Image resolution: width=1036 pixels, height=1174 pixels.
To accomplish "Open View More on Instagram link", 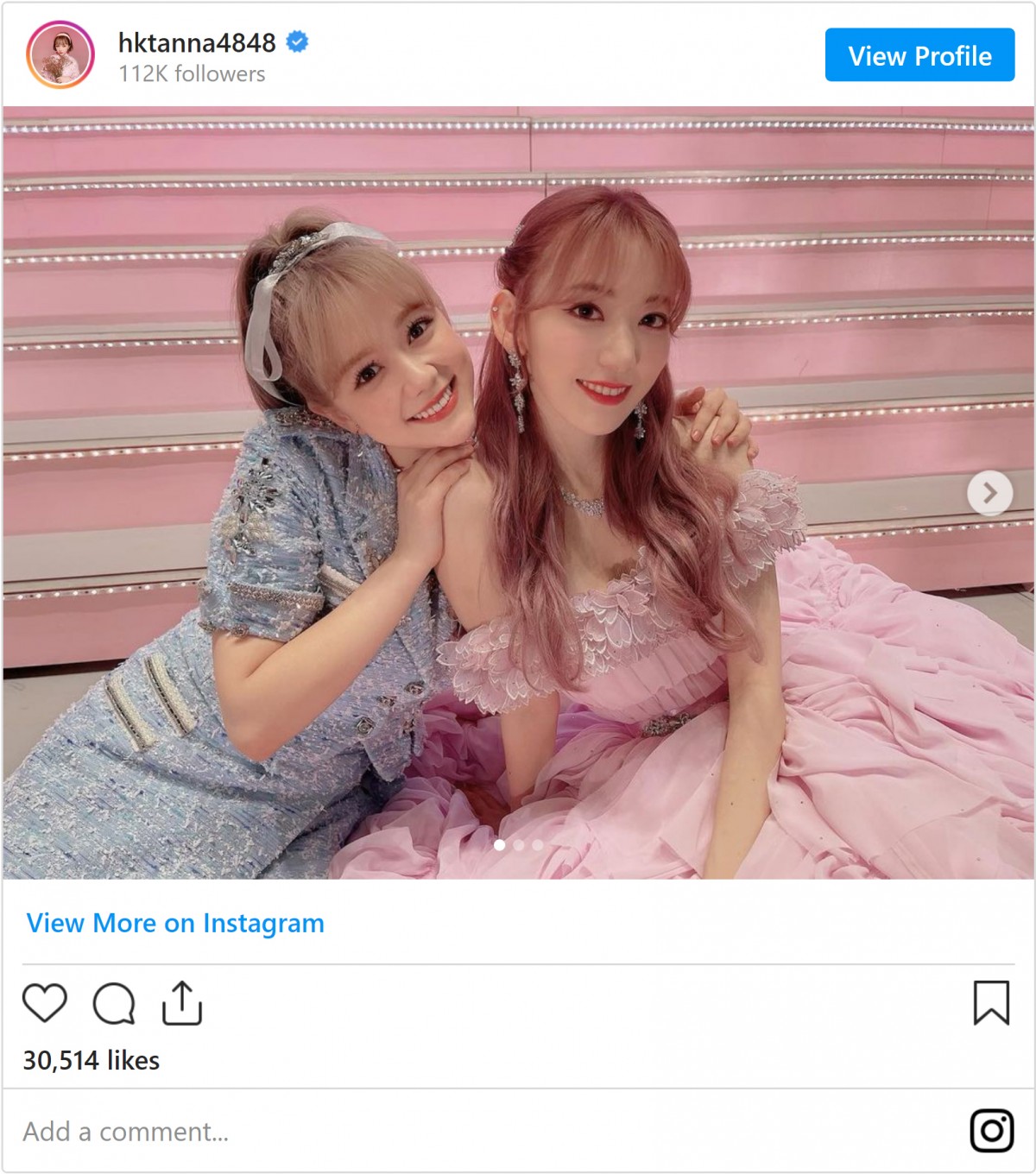I will [175, 923].
